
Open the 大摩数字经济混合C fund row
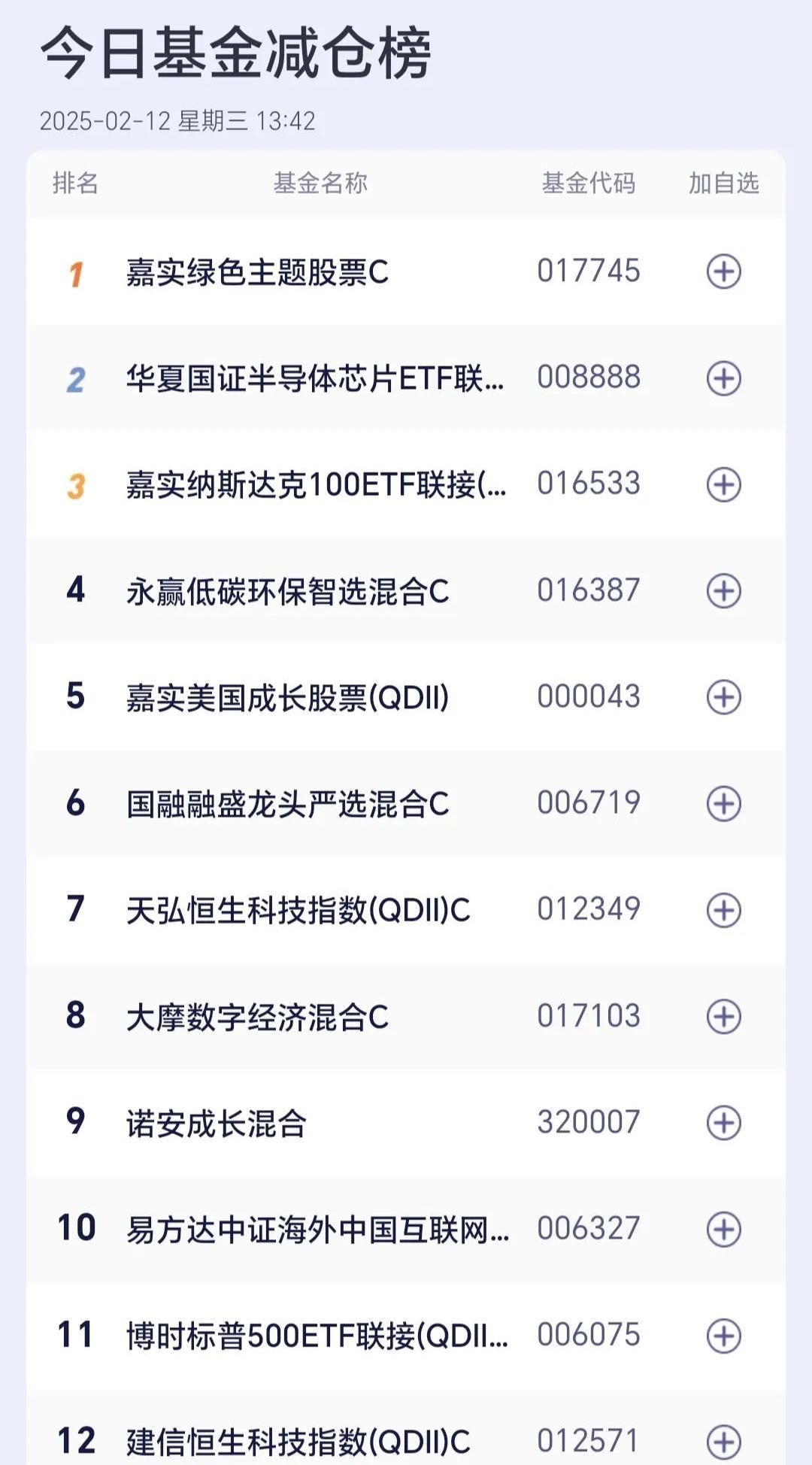point(257,1018)
